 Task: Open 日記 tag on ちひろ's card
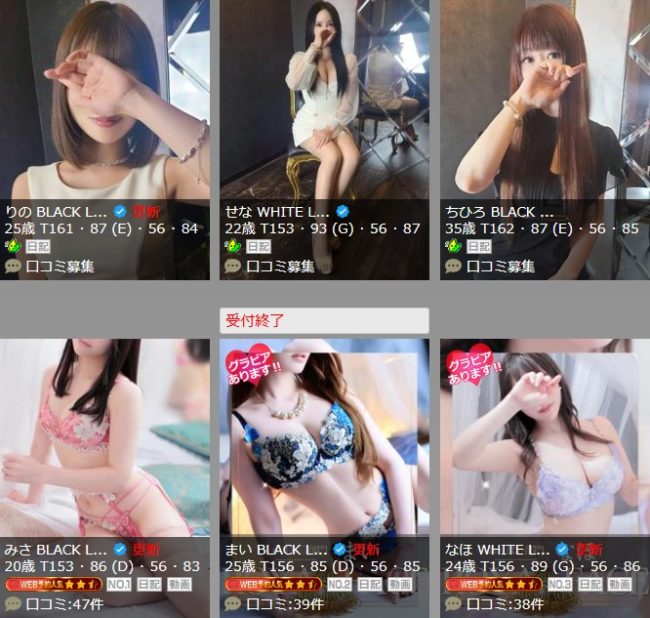478,246
